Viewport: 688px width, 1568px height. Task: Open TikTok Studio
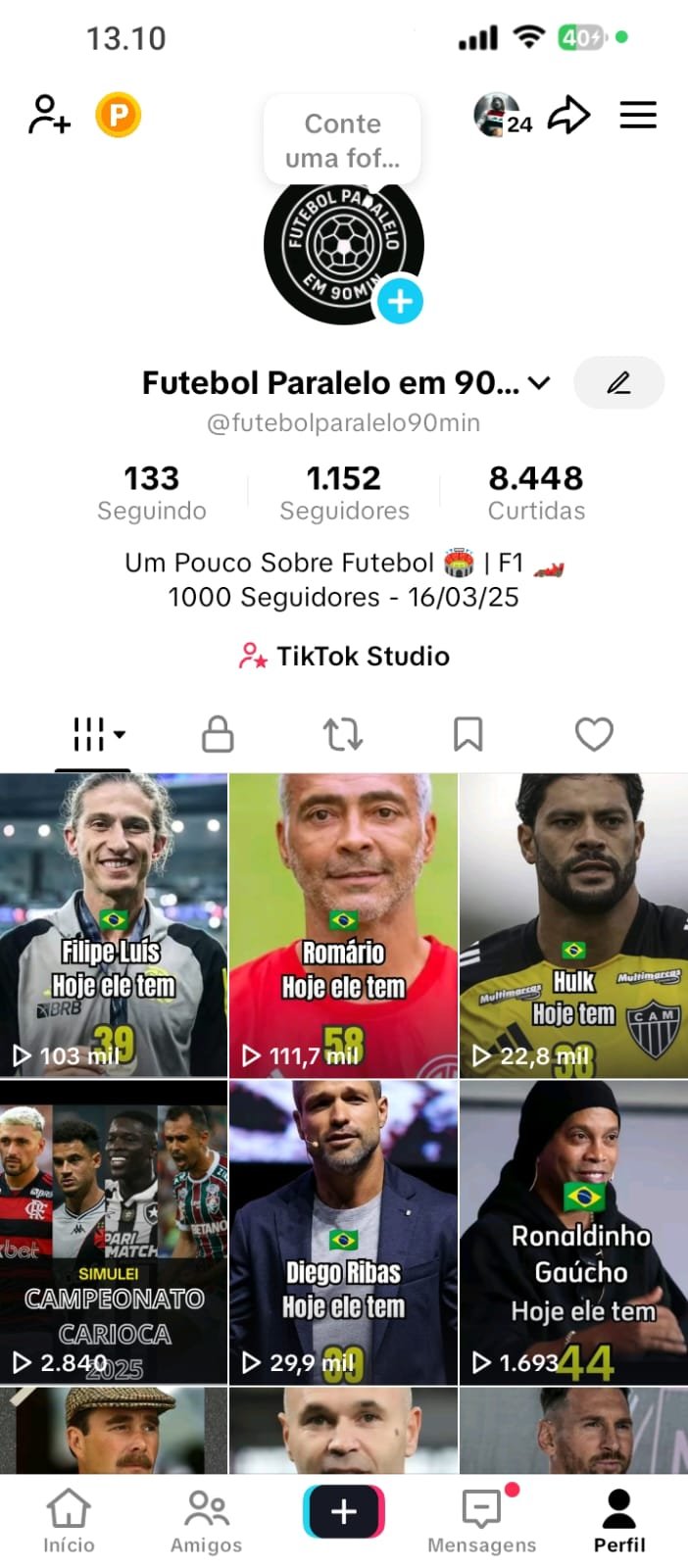coord(344,656)
